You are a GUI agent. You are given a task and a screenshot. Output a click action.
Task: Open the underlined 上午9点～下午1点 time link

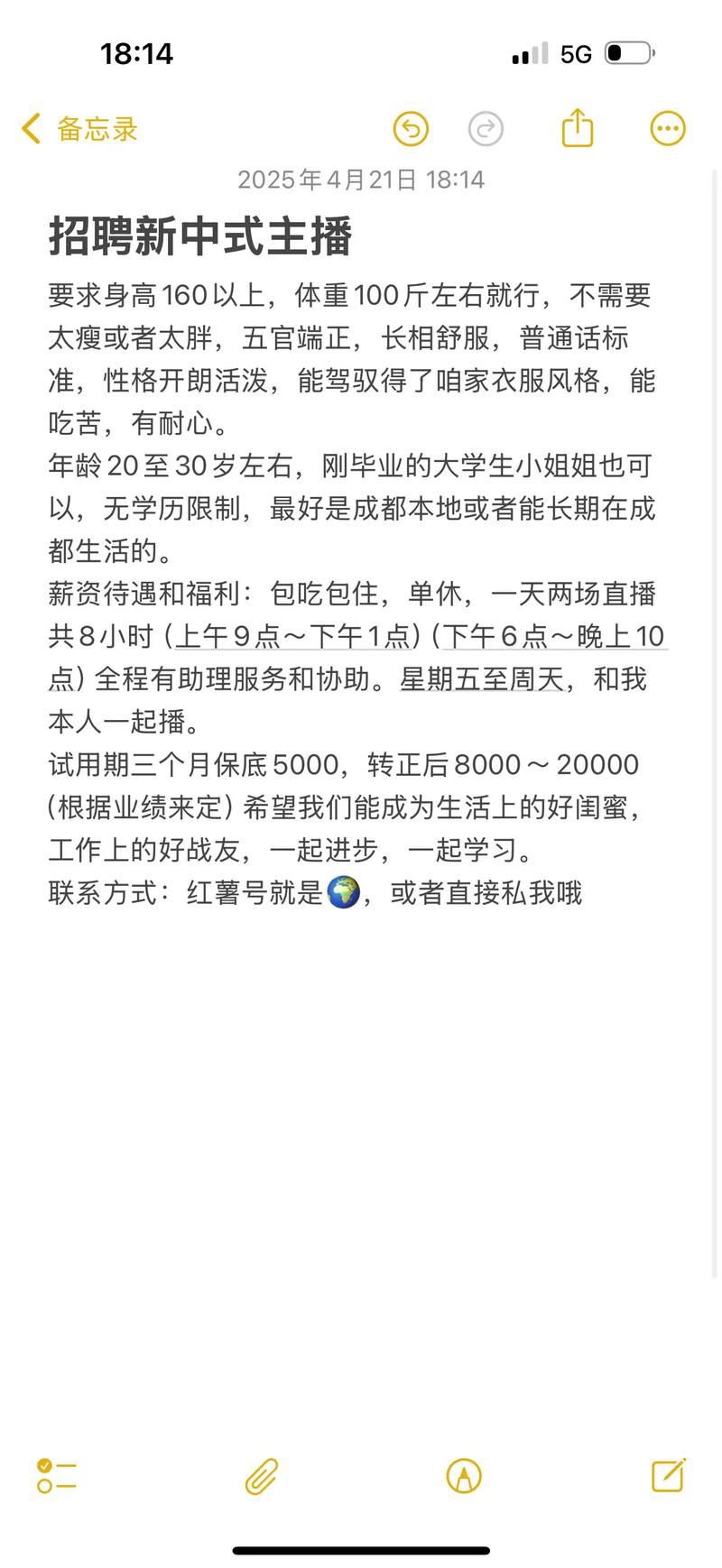pos(292,637)
